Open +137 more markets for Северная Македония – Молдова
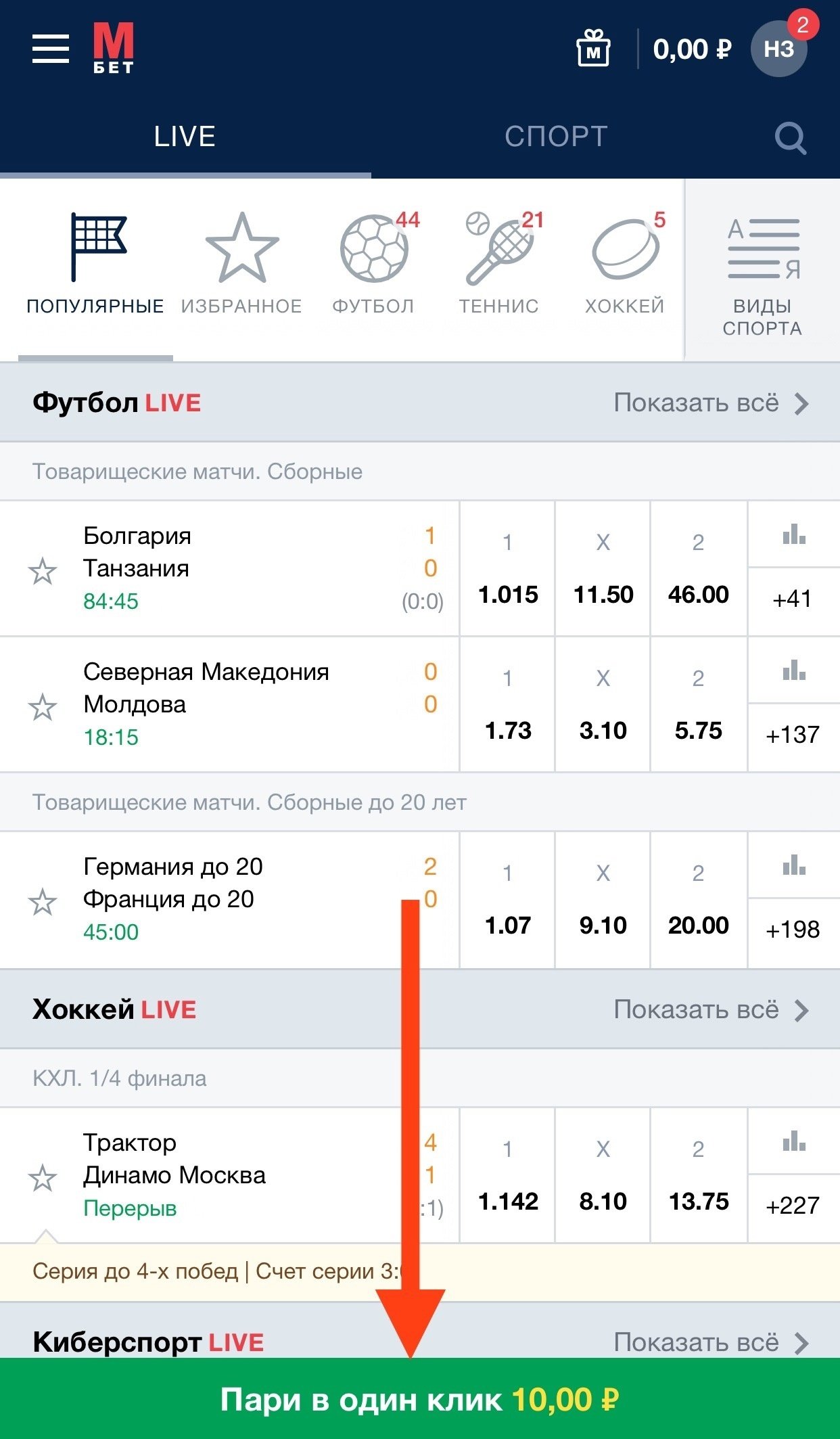 [793, 735]
